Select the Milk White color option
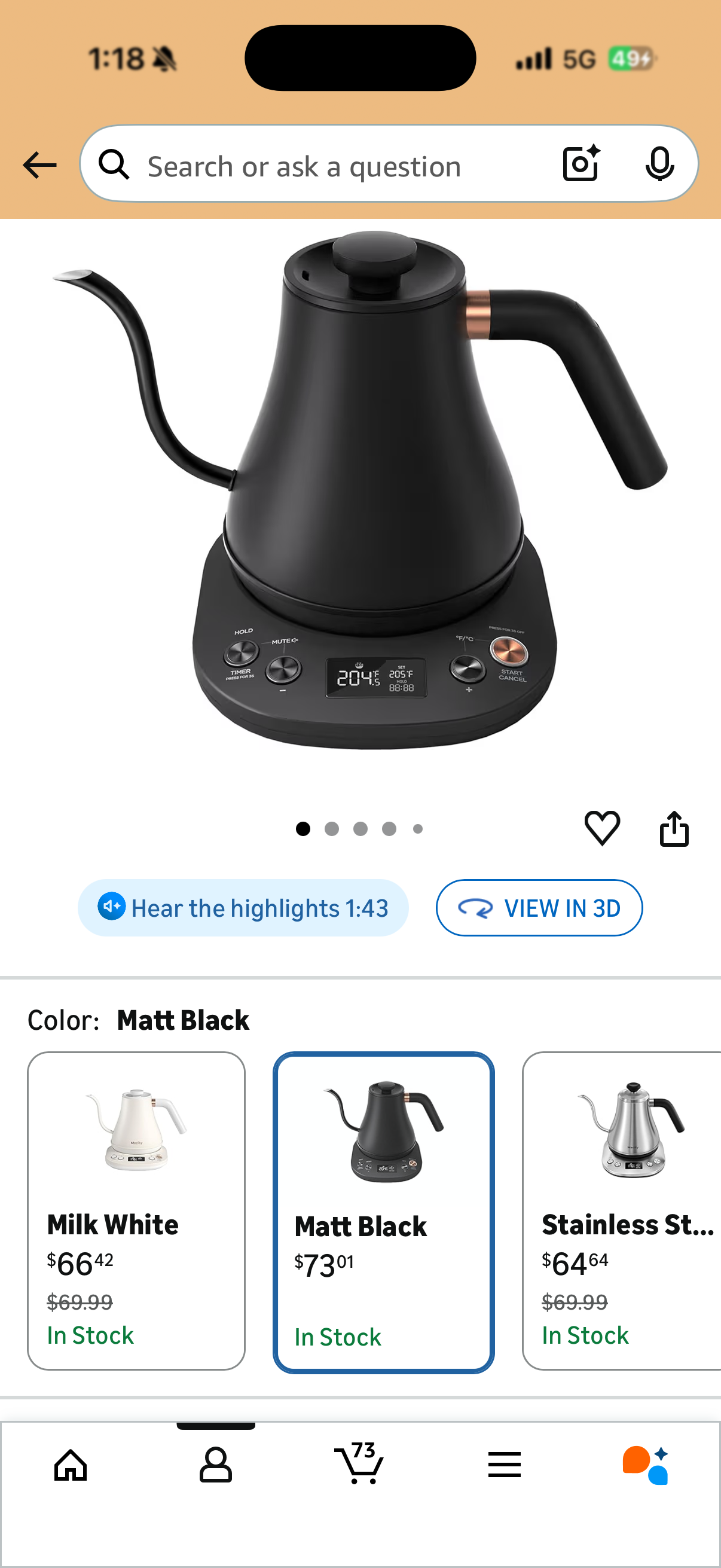721x1568 pixels. pos(136,1210)
